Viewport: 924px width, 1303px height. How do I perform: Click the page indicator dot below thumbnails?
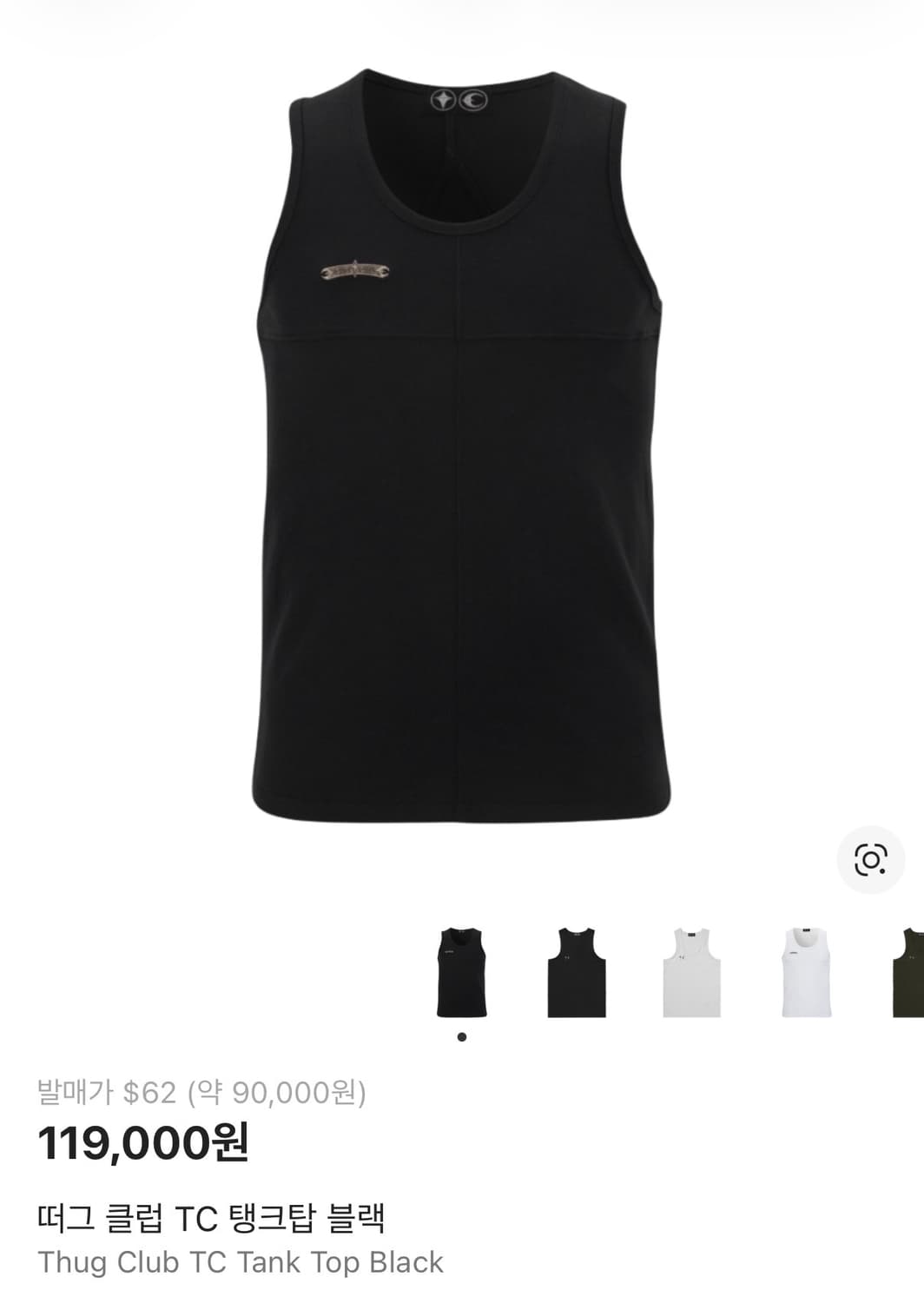[x=460, y=1035]
